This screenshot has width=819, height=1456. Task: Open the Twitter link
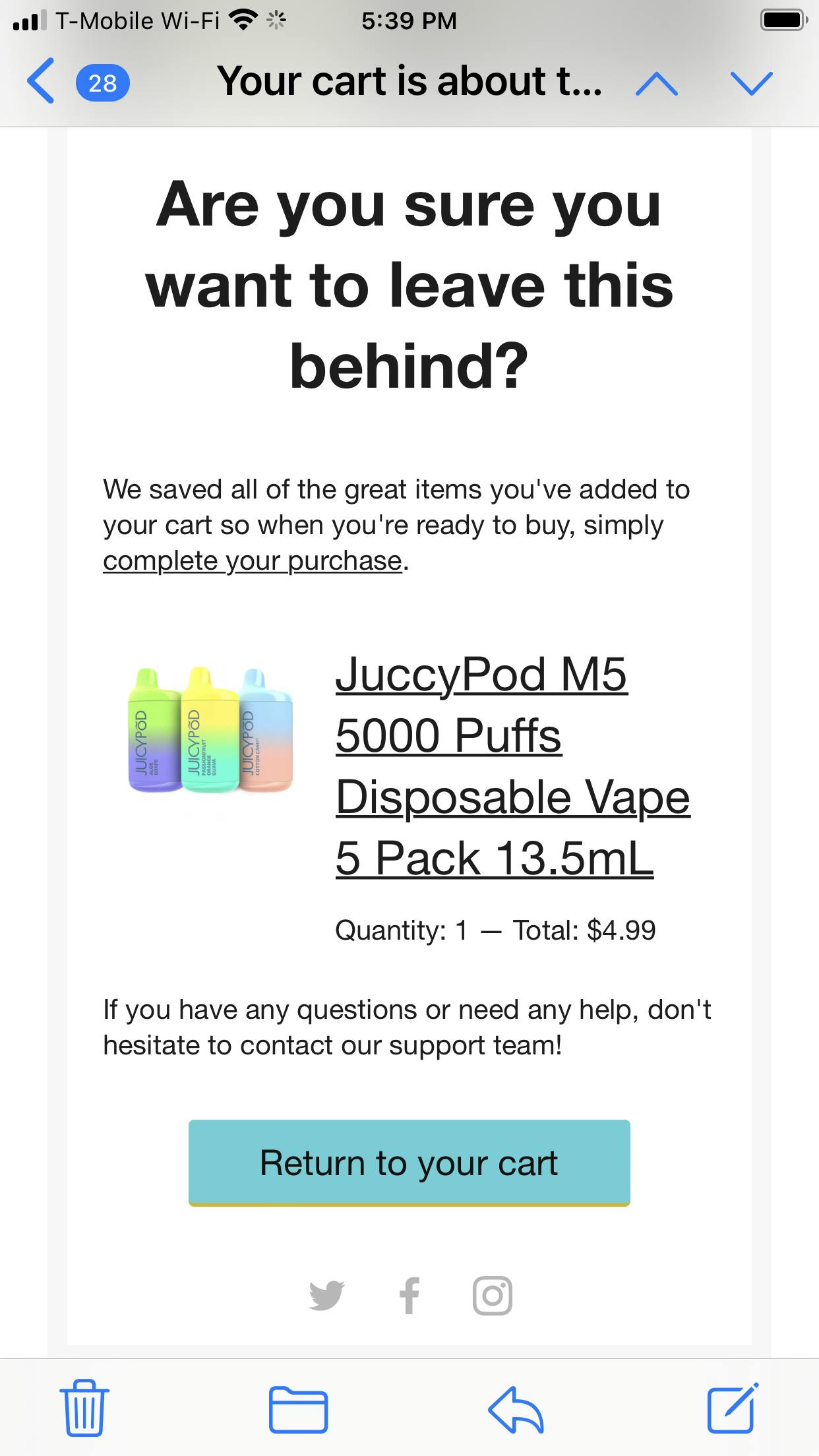[326, 1296]
